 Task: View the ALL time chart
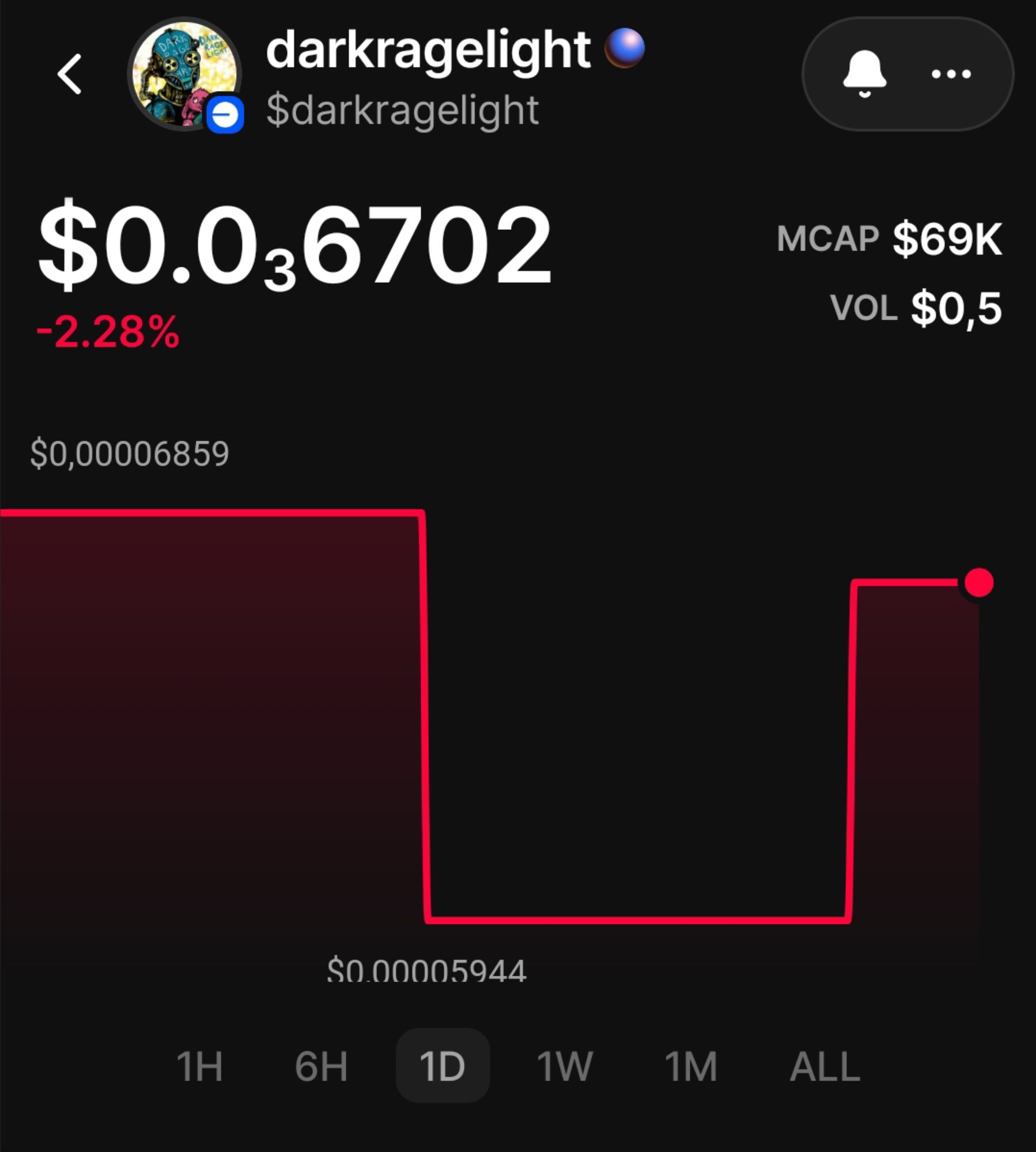click(825, 1067)
